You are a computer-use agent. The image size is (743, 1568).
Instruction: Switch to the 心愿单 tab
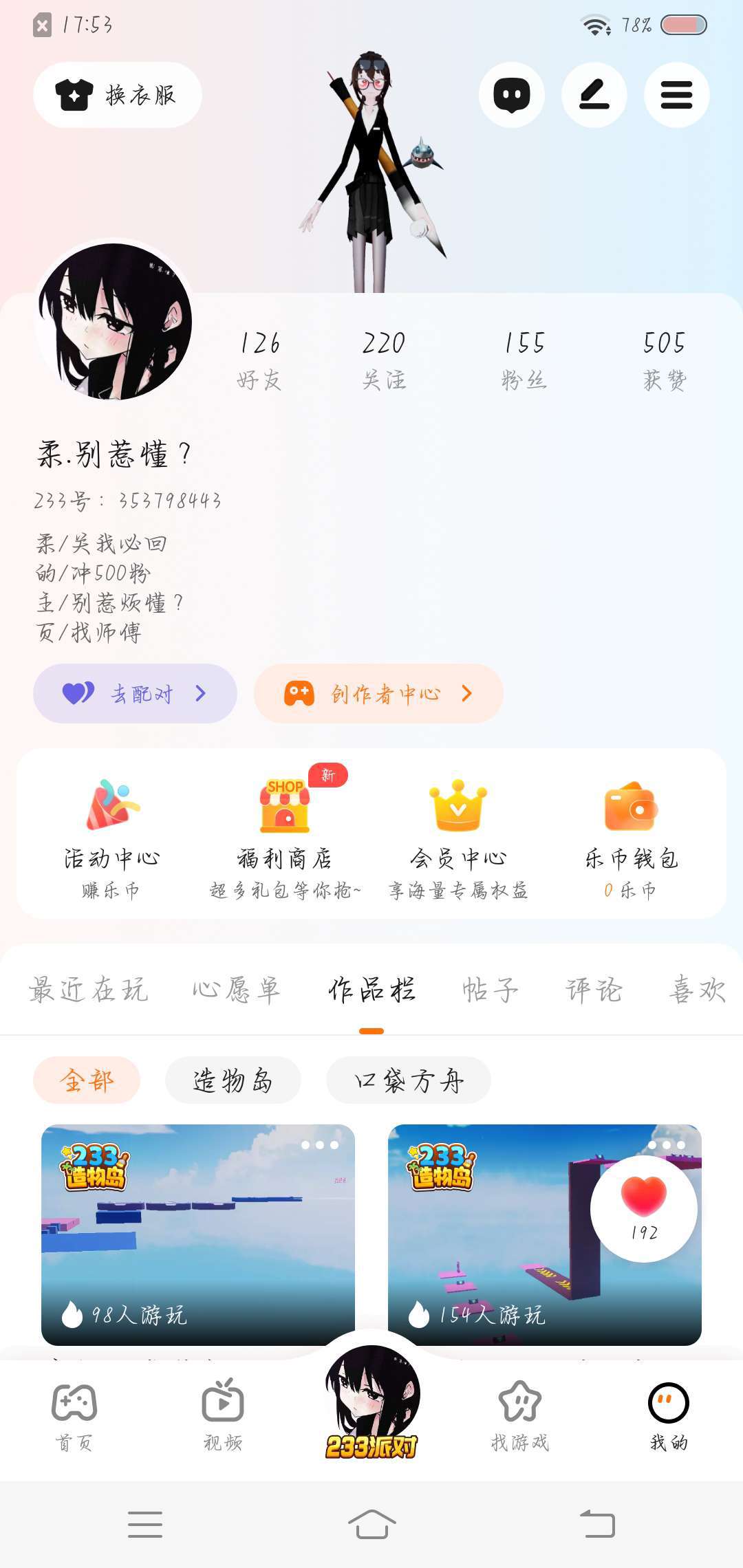pos(236,990)
